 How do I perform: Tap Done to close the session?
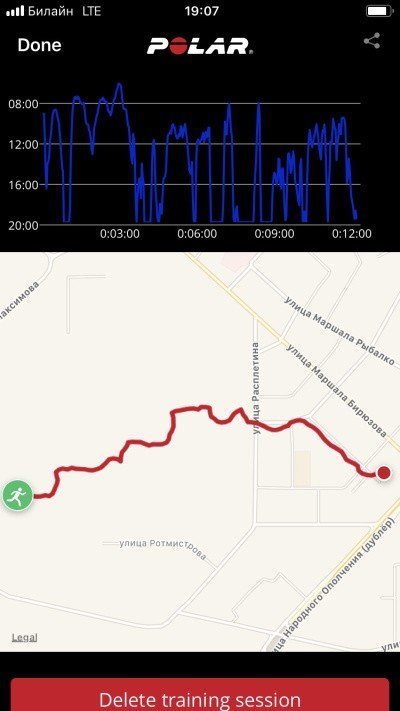click(39, 45)
